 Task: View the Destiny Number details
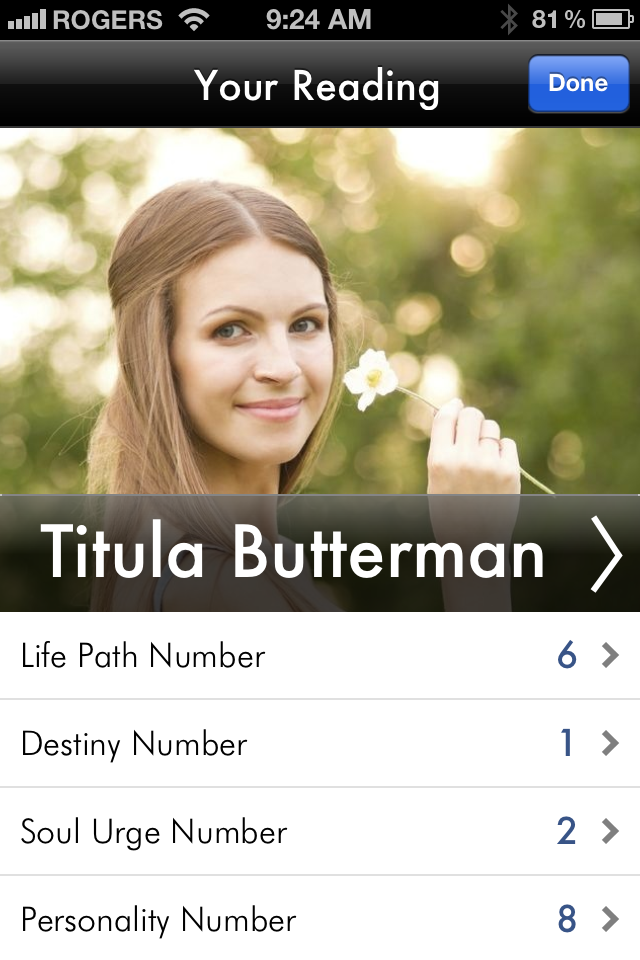320,744
